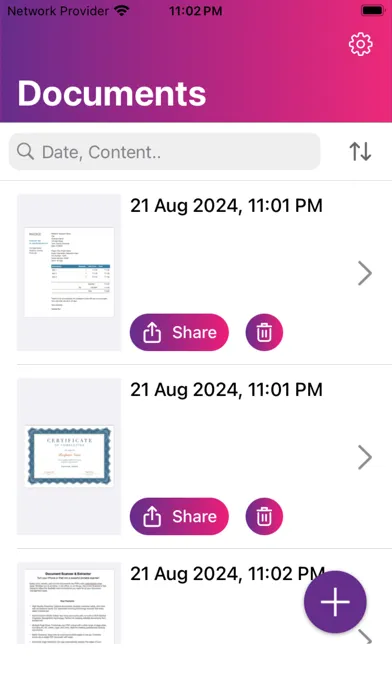Open the chevron on the invoice row
This screenshot has width=392, height=696.
click(x=365, y=273)
